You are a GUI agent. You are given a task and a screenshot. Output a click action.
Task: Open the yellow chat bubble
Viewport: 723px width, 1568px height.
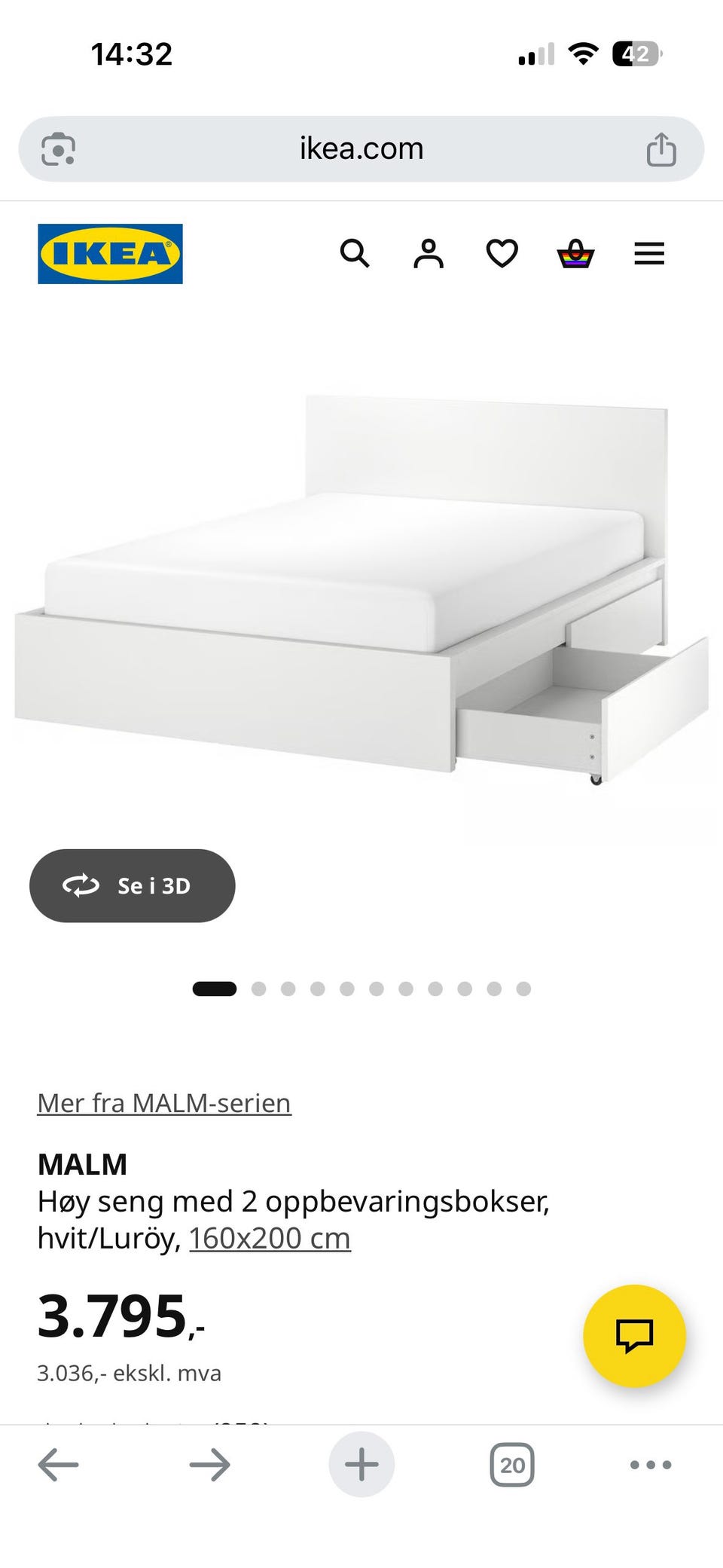(x=634, y=1336)
